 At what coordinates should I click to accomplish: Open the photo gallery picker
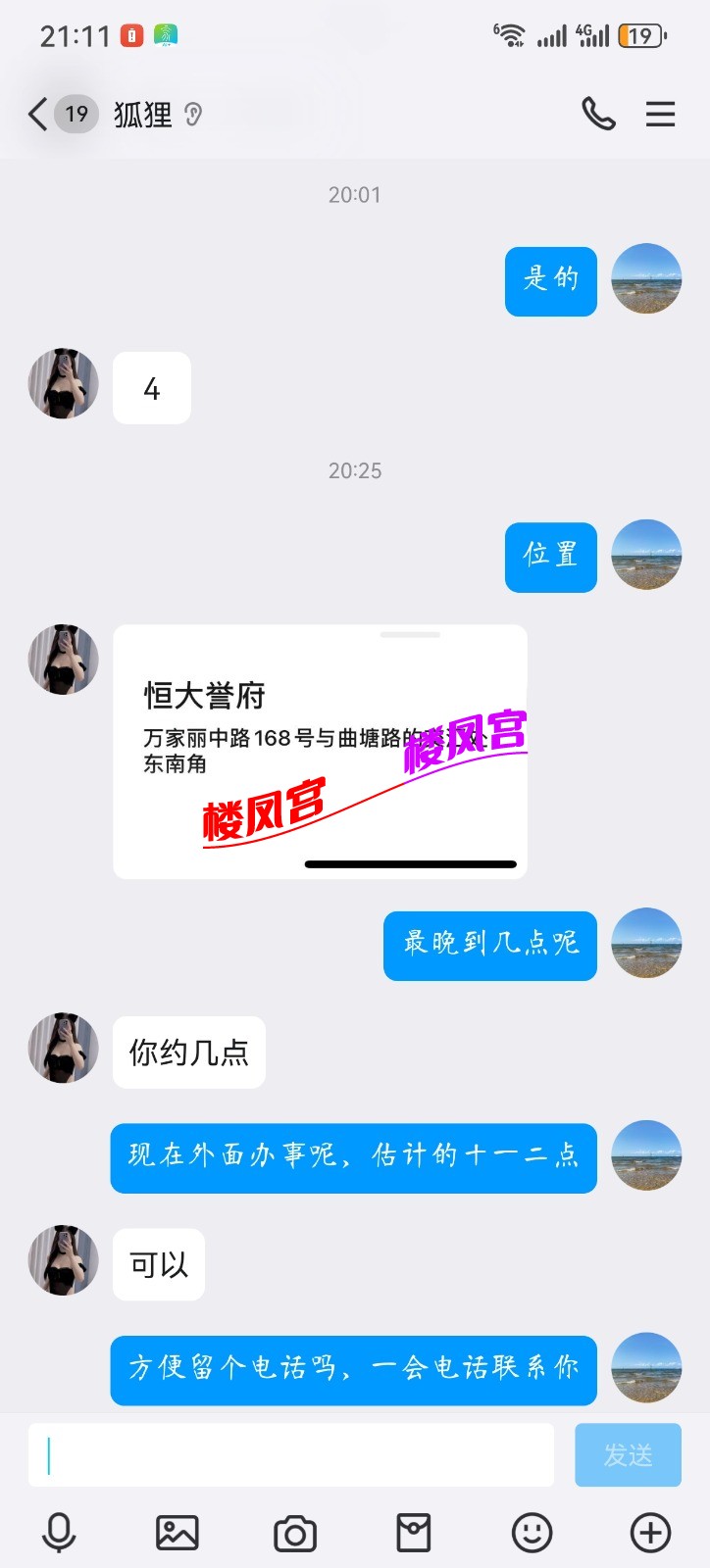click(x=177, y=1531)
